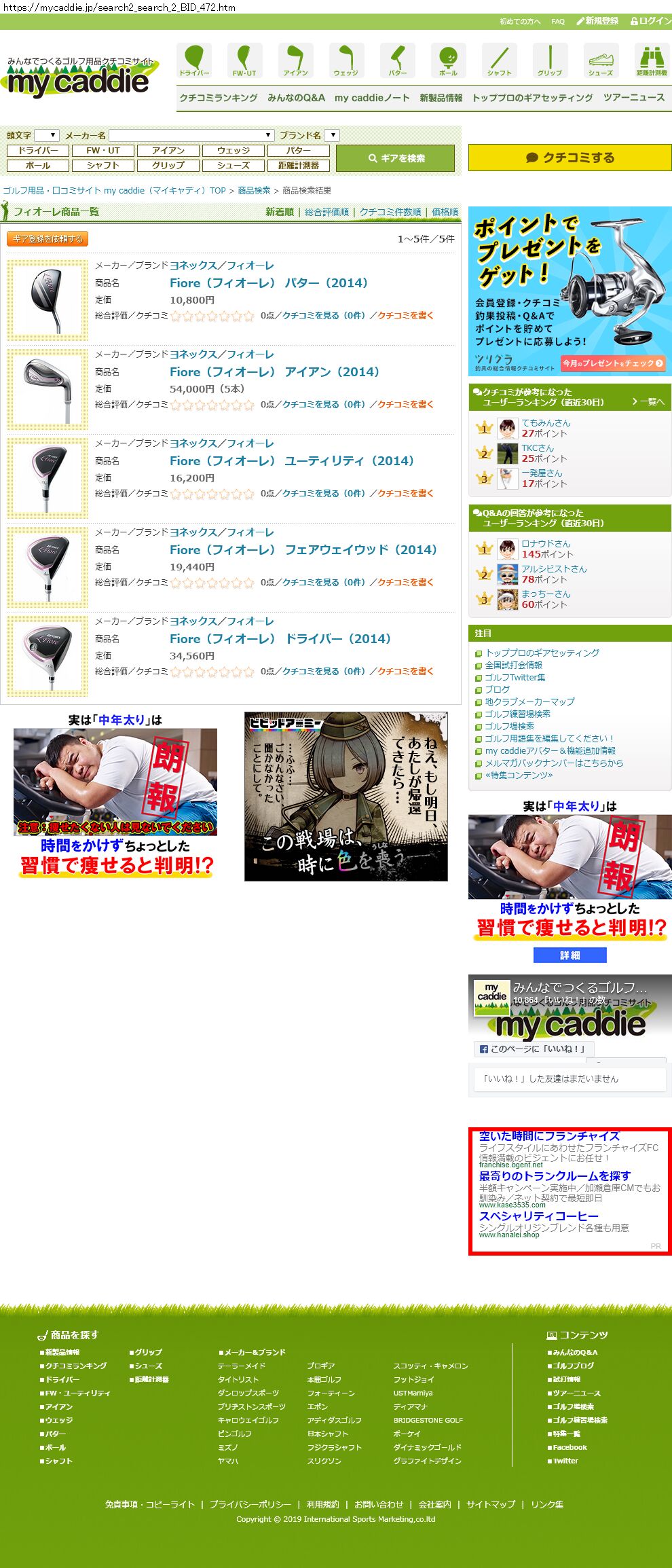Image resolution: width=672 pixels, height=1568 pixels.
Task: Tap the ギア登録を依頼する button
Action: click(48, 239)
